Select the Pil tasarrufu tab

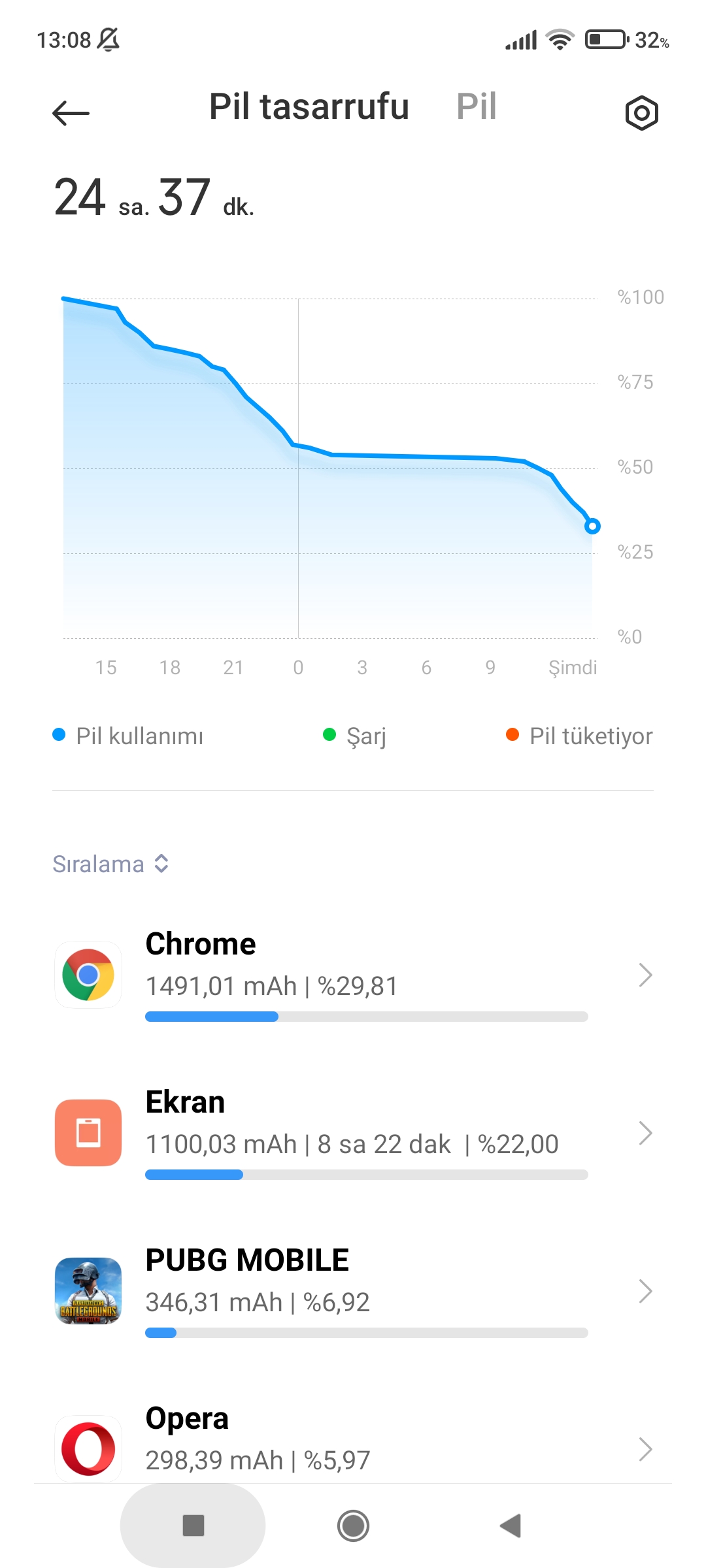coord(309,106)
